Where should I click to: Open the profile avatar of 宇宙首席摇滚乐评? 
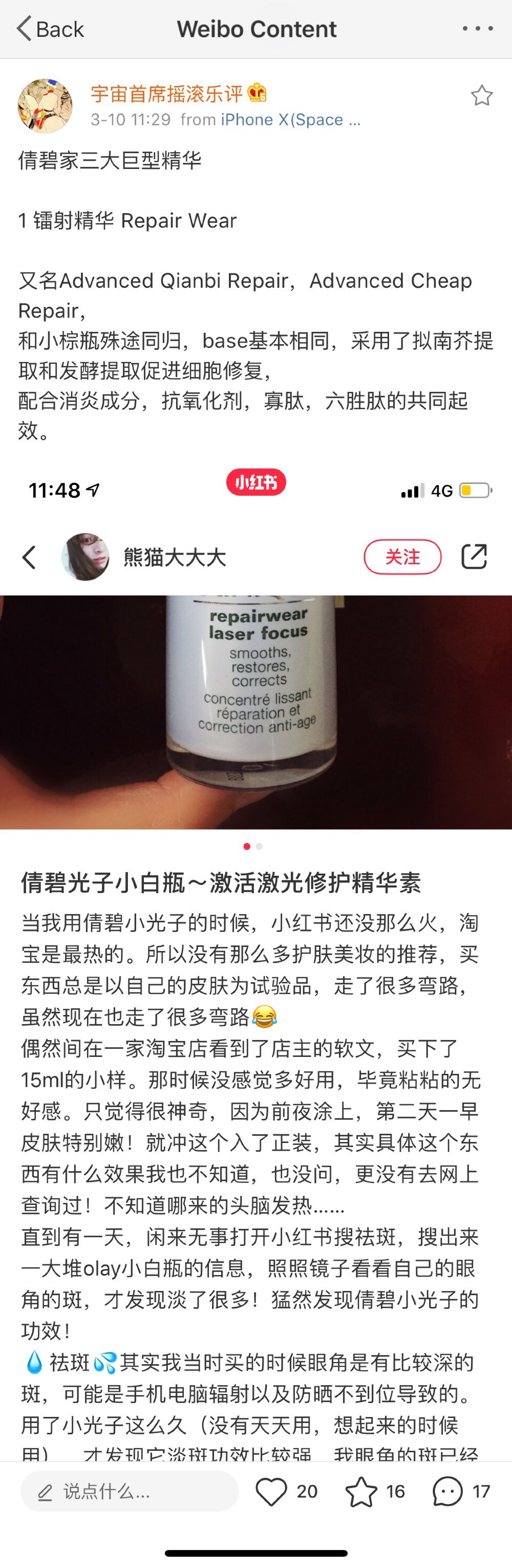pyautogui.click(x=45, y=105)
